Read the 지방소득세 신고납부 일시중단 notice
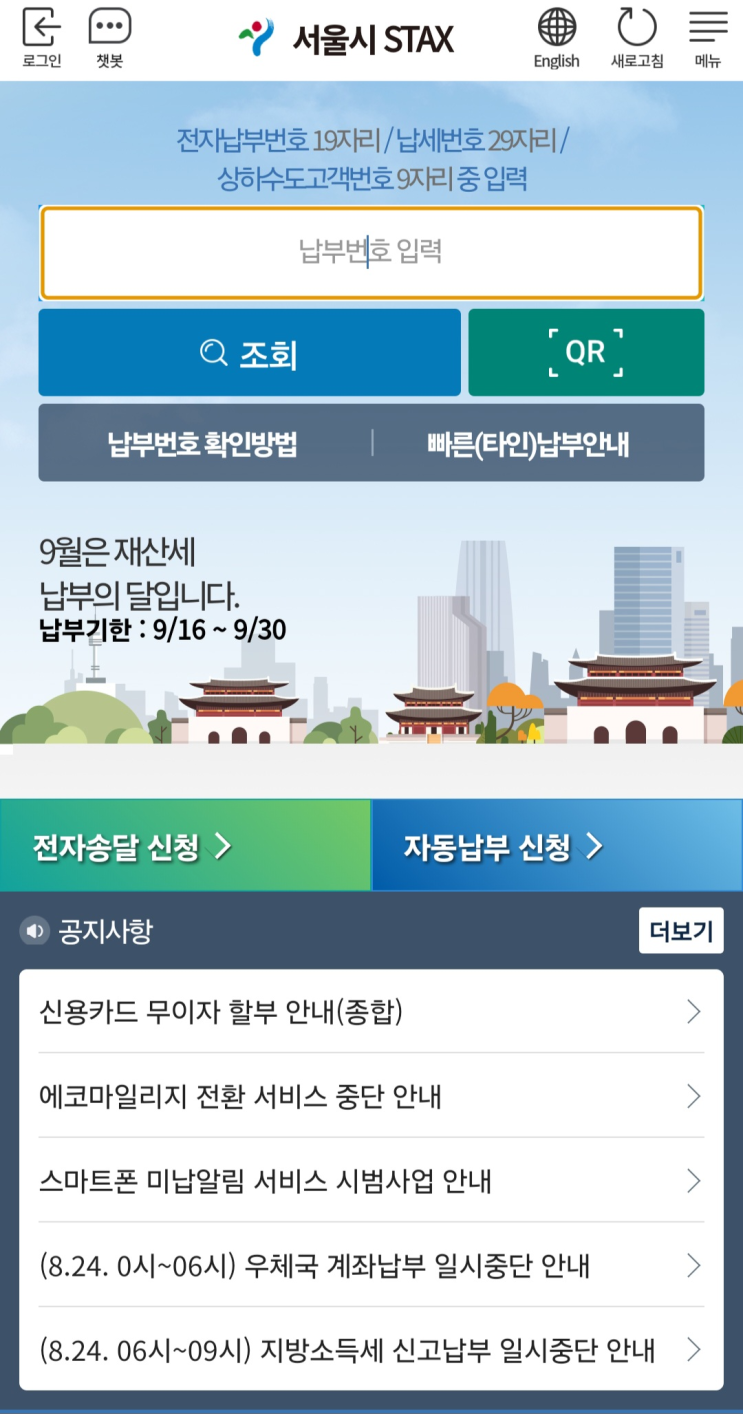 point(371,1350)
